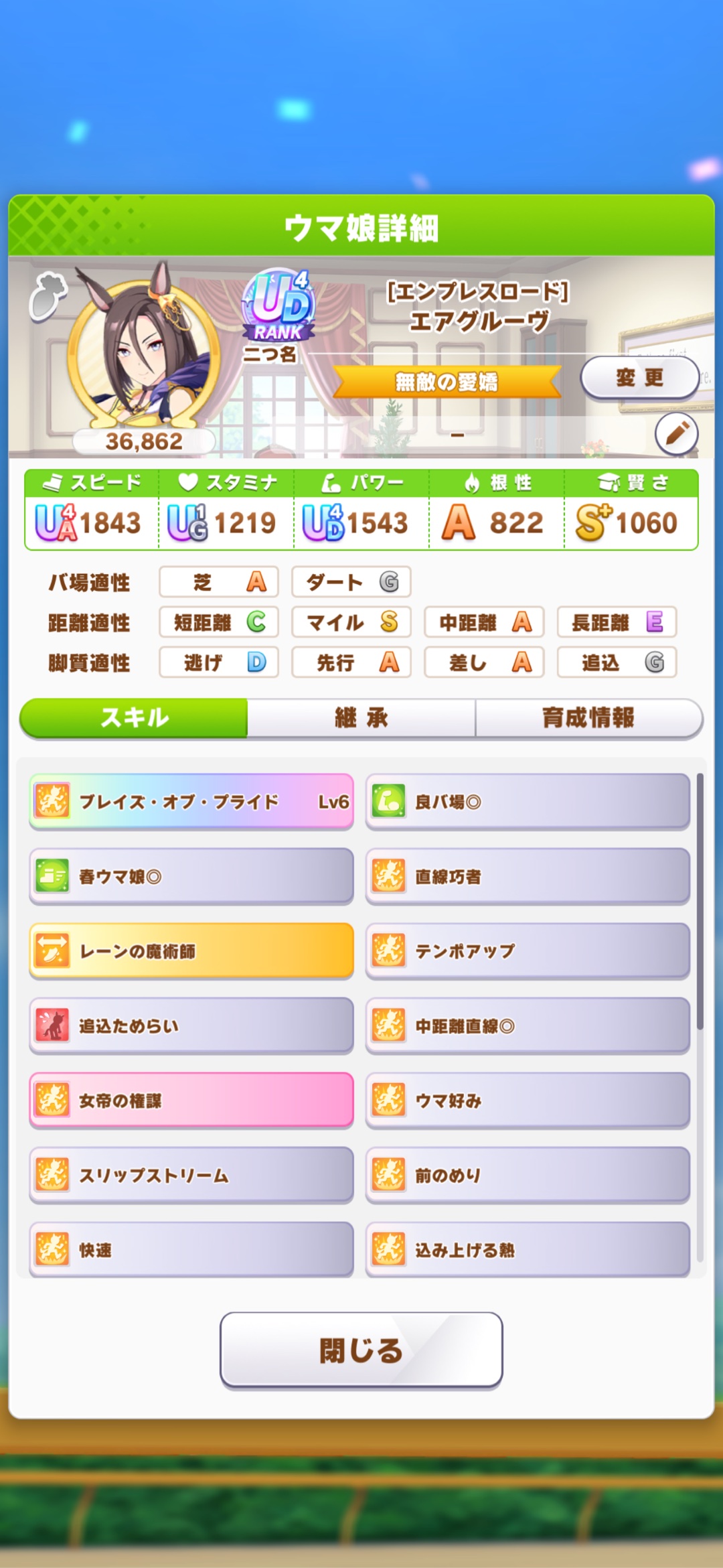
Task: Select the 中距離直線◎ skill
Action: point(527,1026)
